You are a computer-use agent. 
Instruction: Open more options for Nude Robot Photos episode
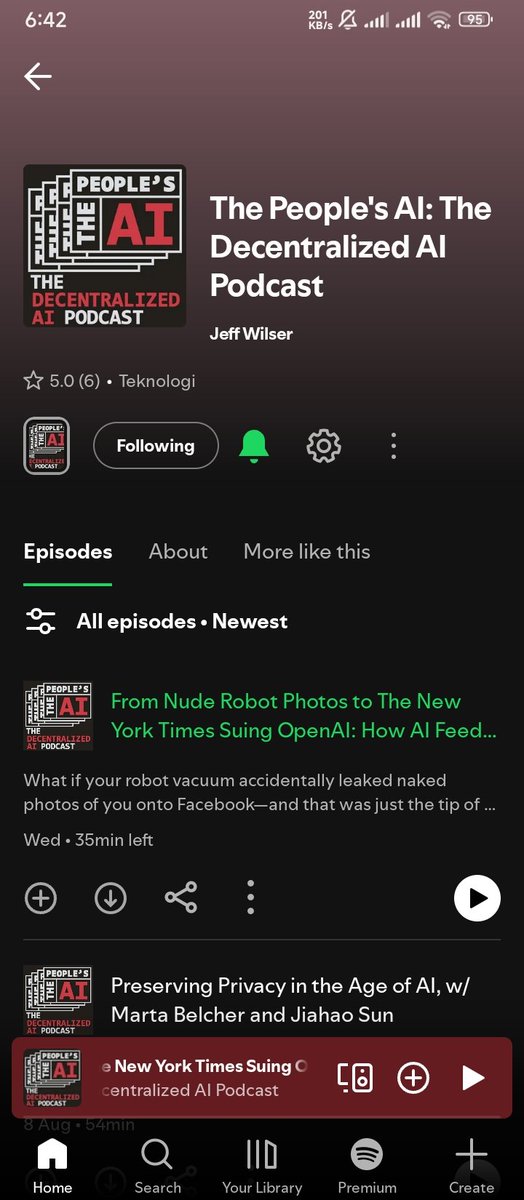[251, 898]
